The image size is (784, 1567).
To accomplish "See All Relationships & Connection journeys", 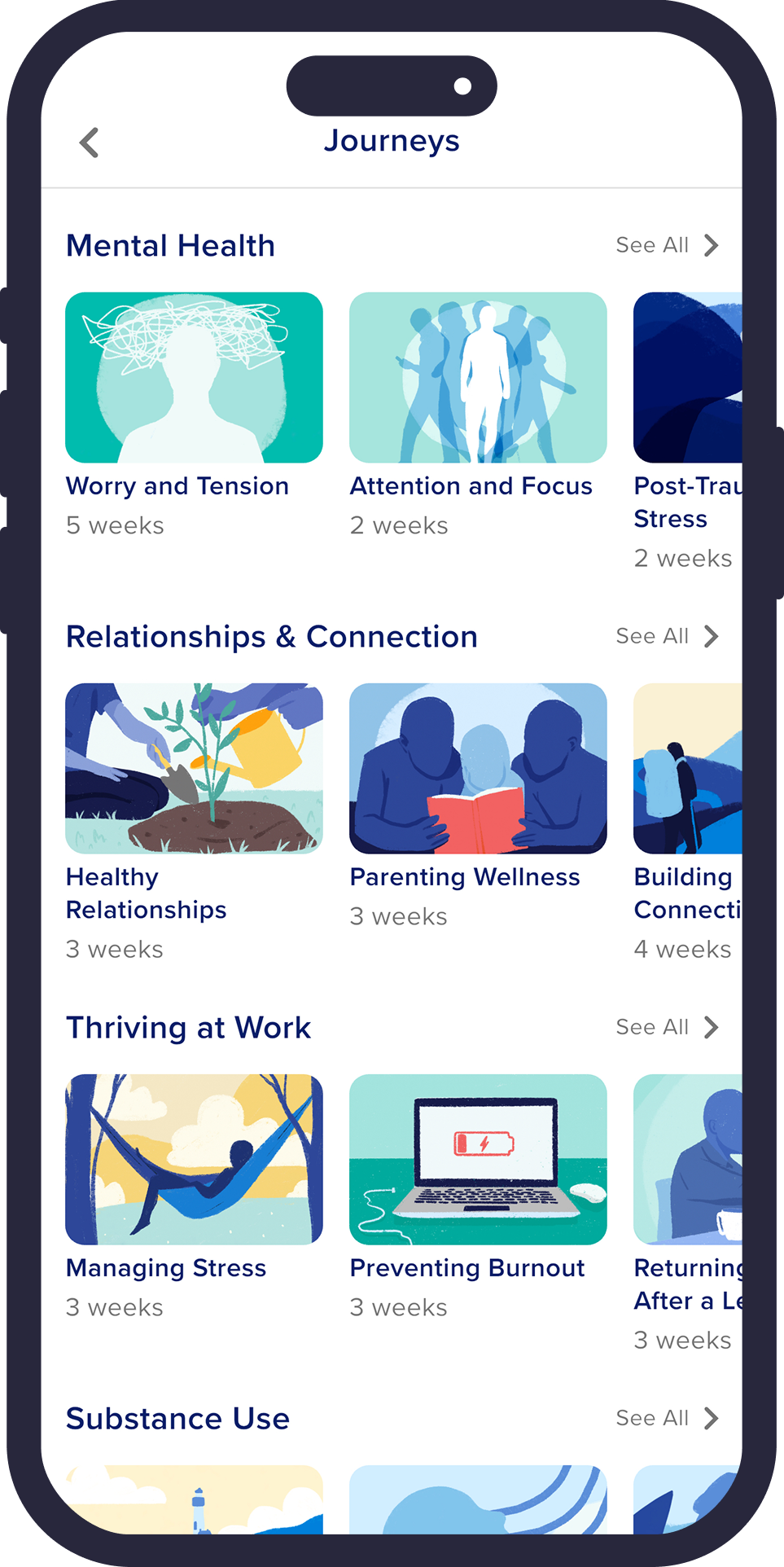I will tap(652, 636).
